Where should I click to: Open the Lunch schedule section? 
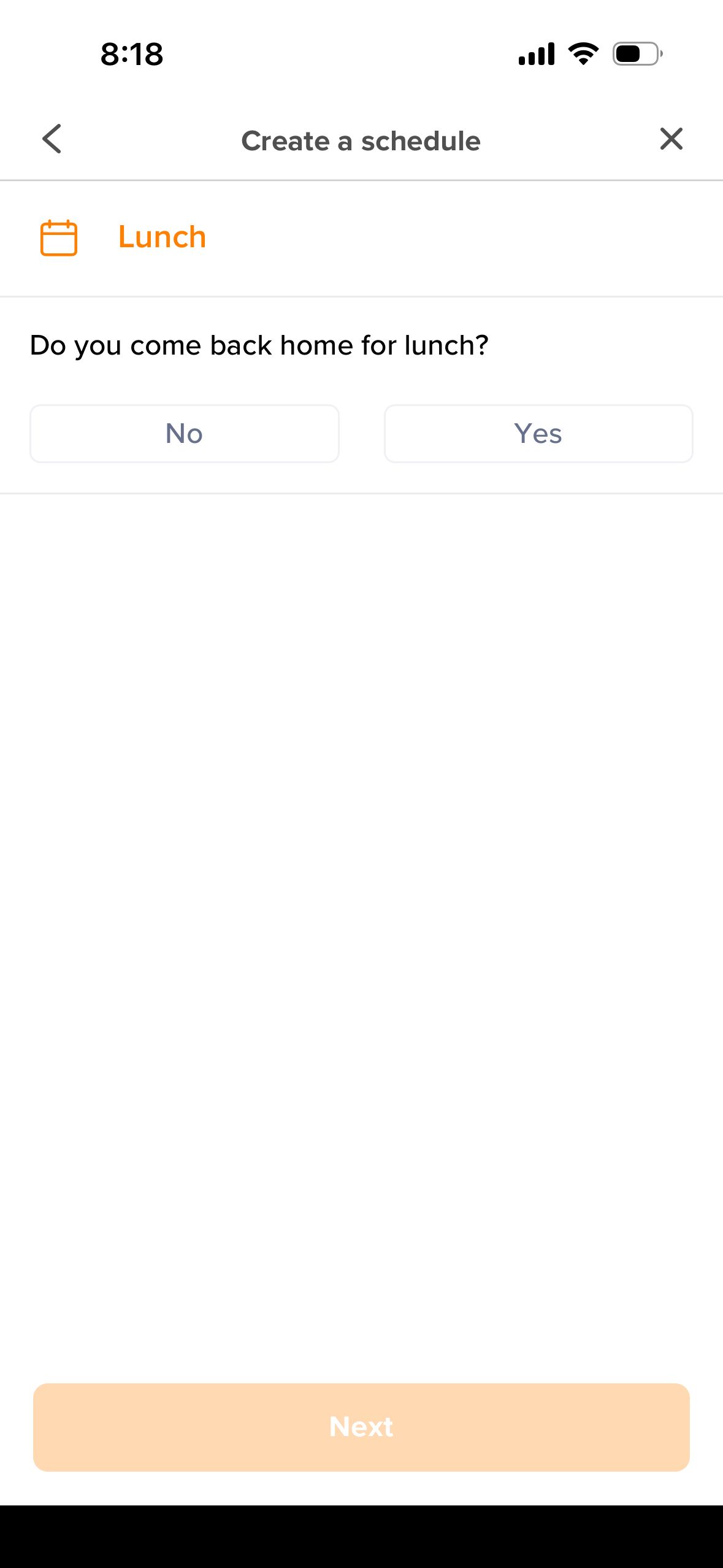tap(161, 237)
